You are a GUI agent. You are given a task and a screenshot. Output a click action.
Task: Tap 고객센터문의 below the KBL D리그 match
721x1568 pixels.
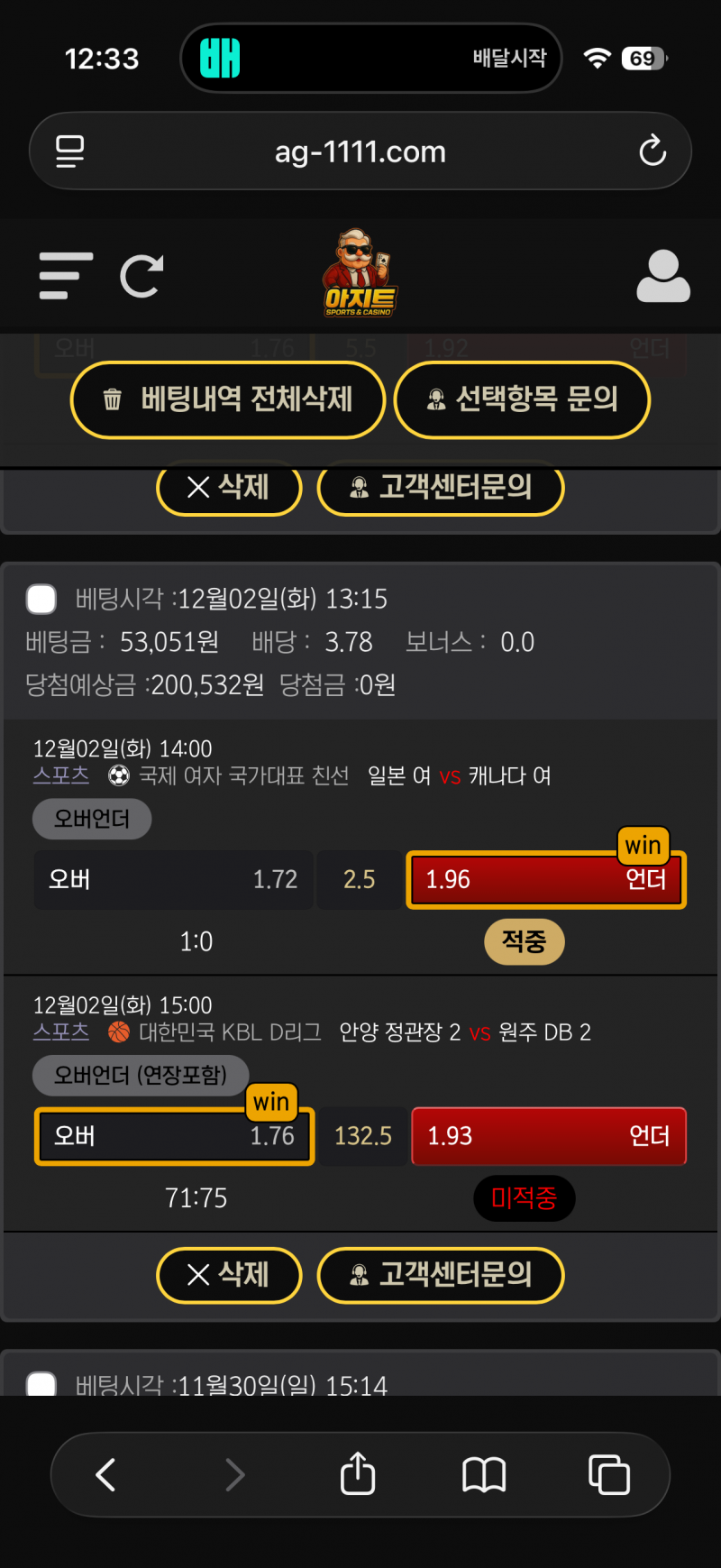coord(441,1274)
